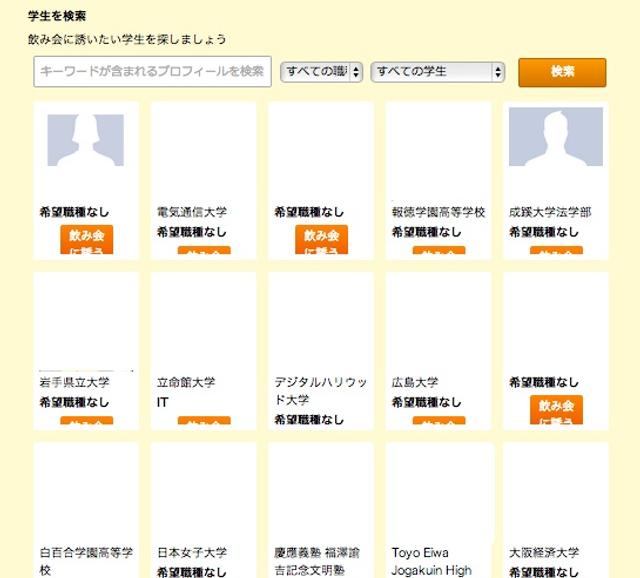The width and height of the screenshot is (640, 578).
Task: Open the すべての学生 dropdown
Action: coord(437,72)
